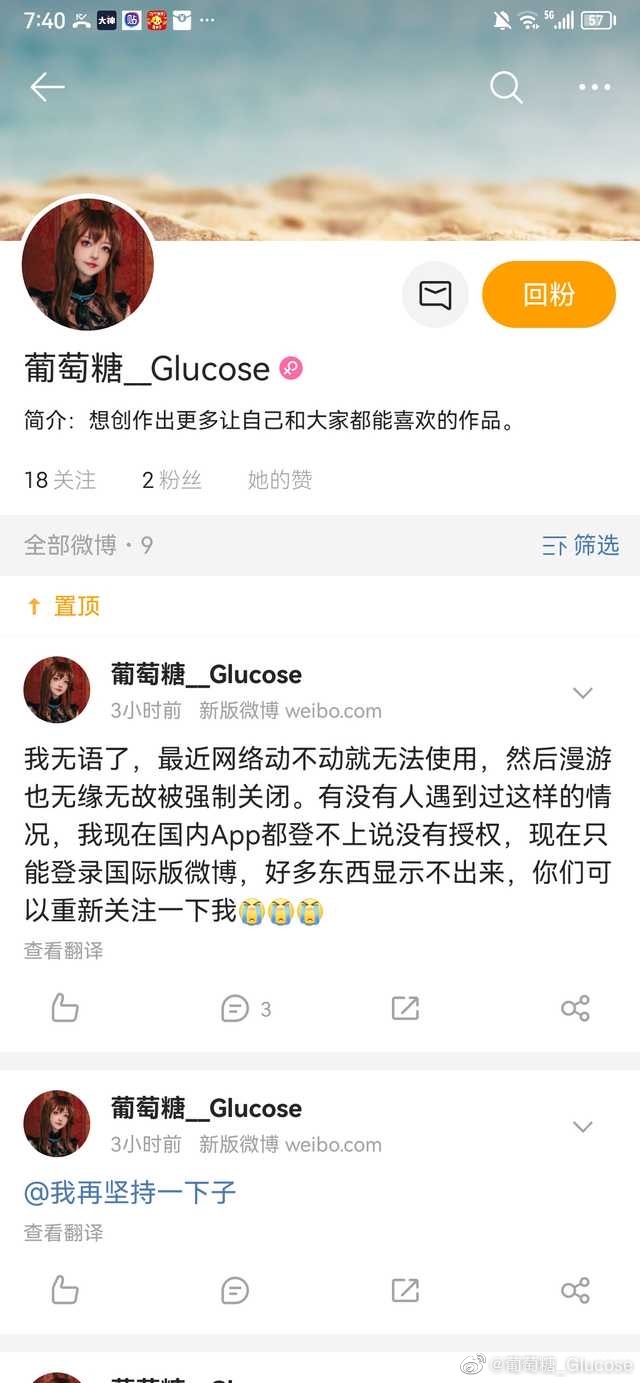Open 她的赞 likes page
640x1383 pixels.
coord(280,480)
